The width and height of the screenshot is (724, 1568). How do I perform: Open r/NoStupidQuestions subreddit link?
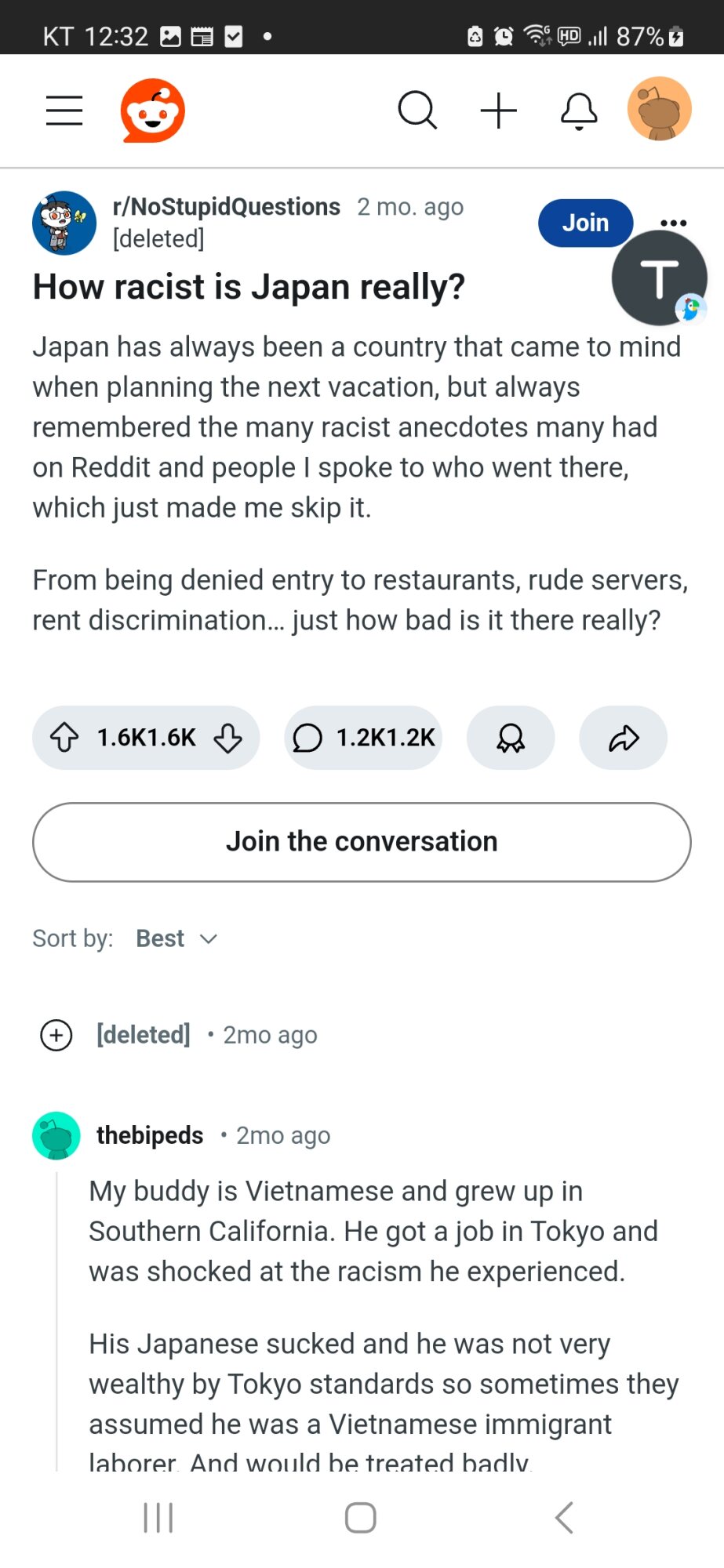(x=227, y=207)
